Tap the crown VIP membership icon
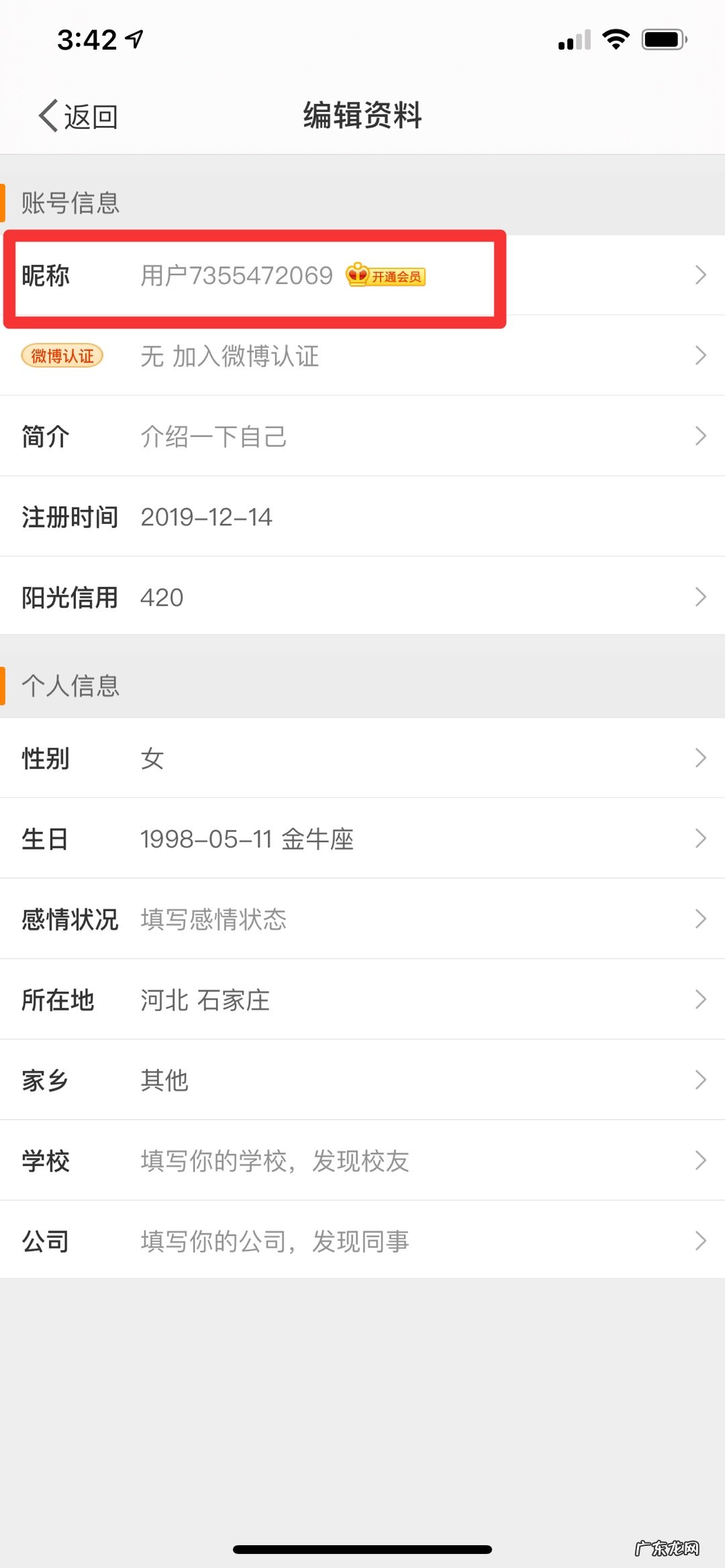This screenshot has width=725, height=1568. [356, 274]
